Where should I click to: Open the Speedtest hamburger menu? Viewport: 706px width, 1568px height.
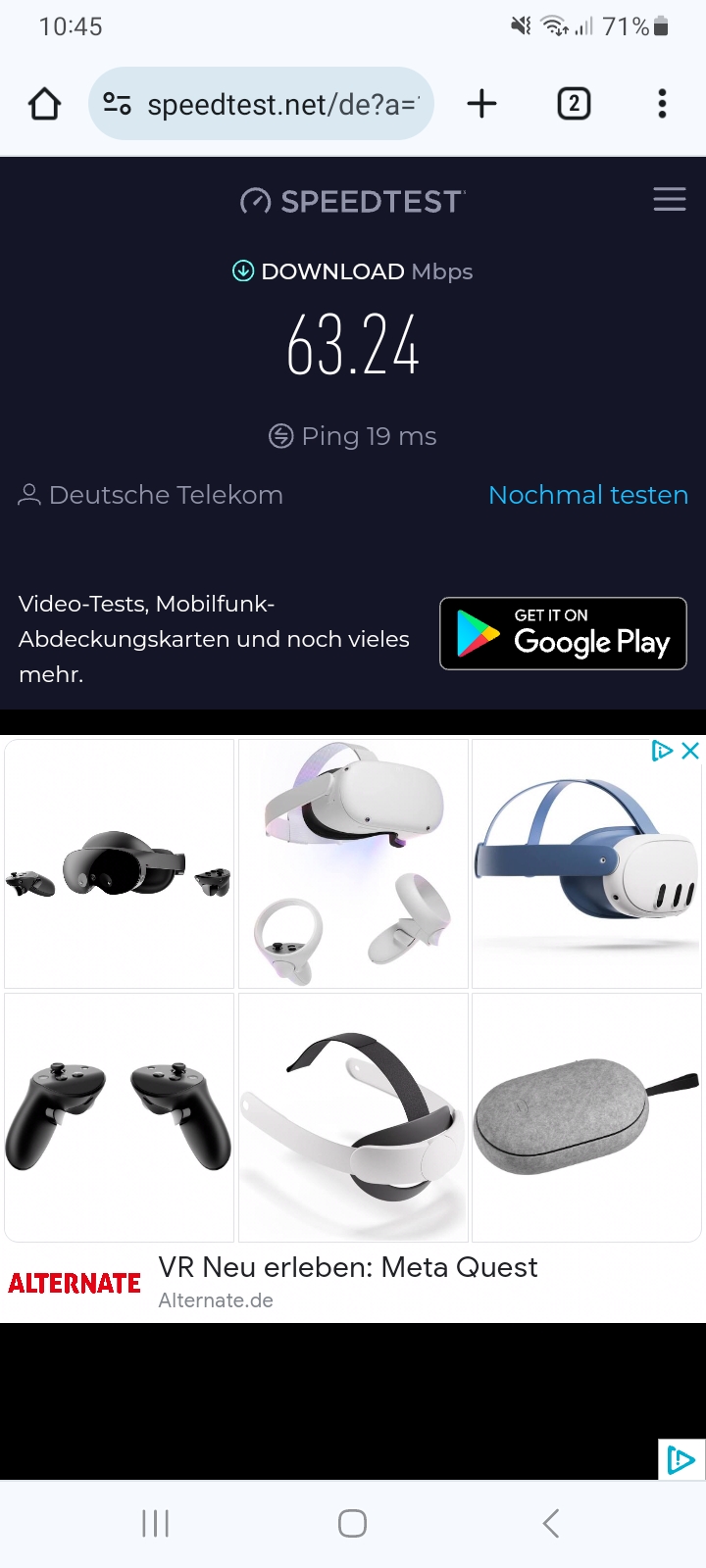pyautogui.click(x=669, y=199)
